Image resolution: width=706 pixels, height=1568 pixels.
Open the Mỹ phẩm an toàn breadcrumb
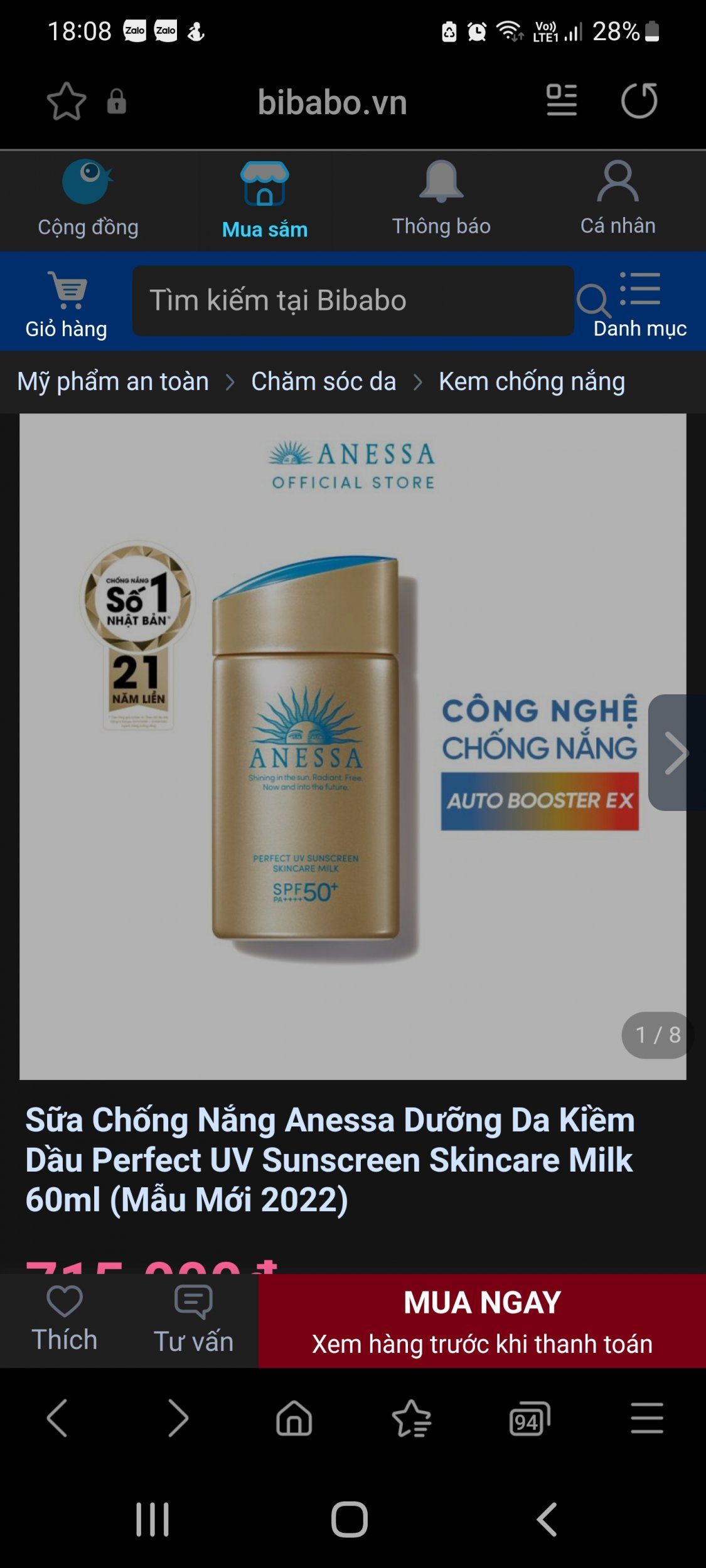[x=113, y=381]
